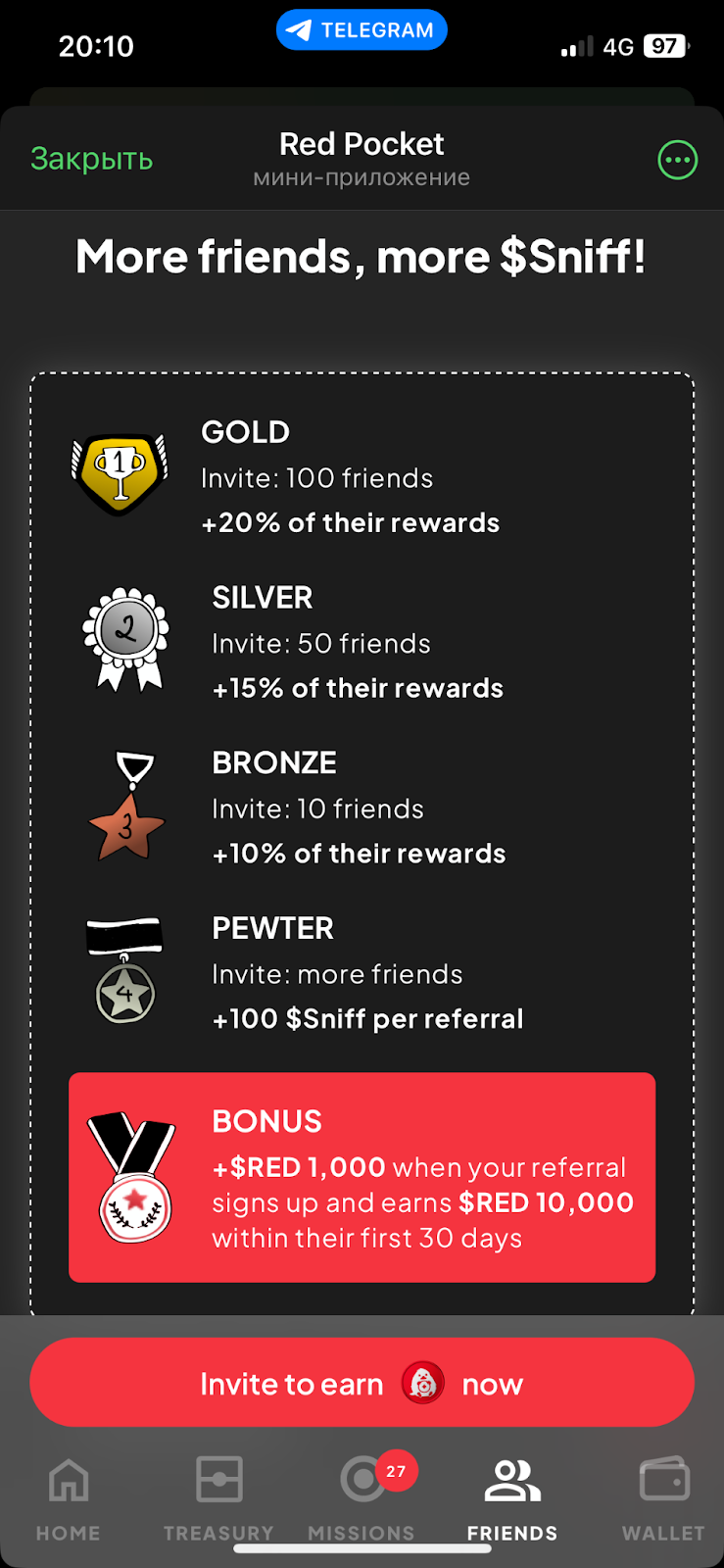Open the Wallet tab
The image size is (724, 1568).
click(663, 1496)
